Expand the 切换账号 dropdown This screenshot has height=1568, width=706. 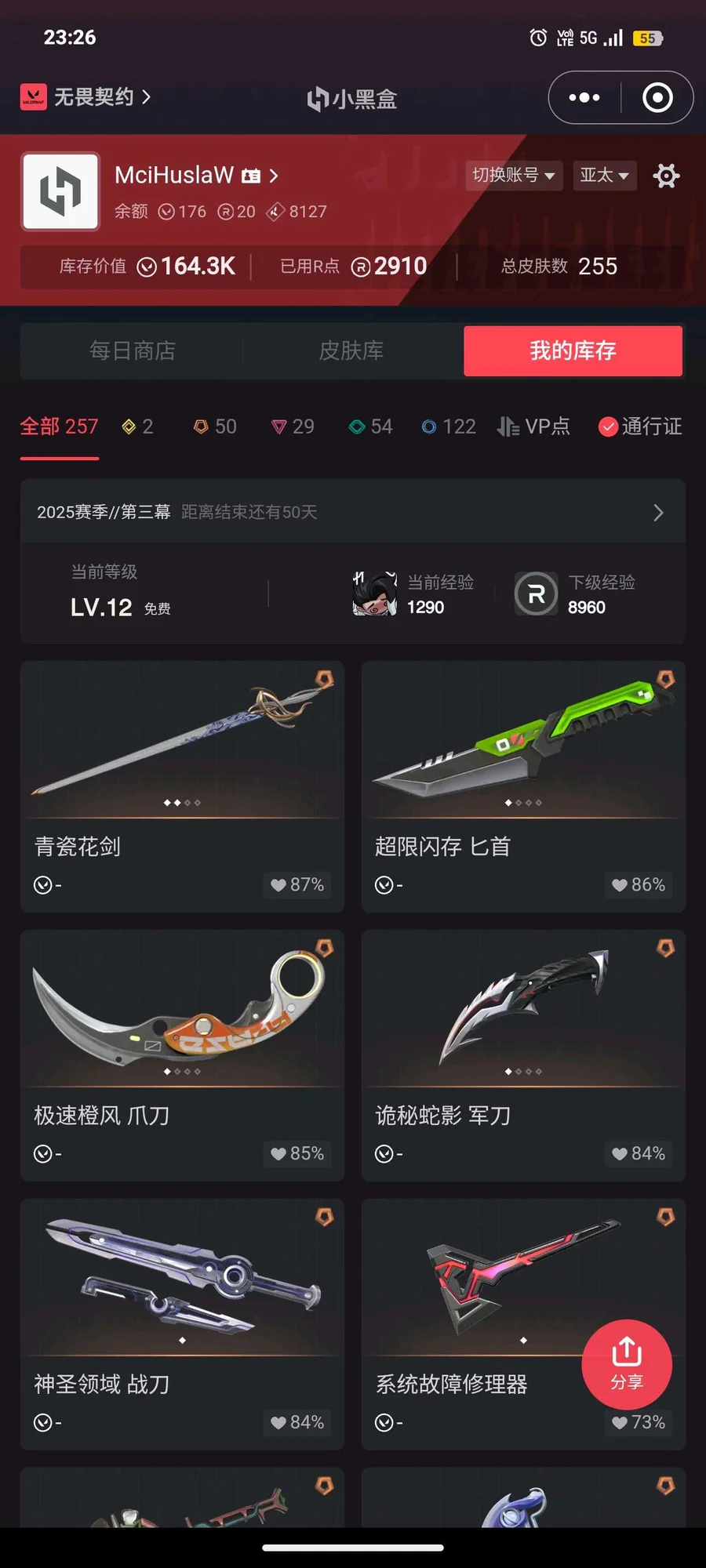514,176
